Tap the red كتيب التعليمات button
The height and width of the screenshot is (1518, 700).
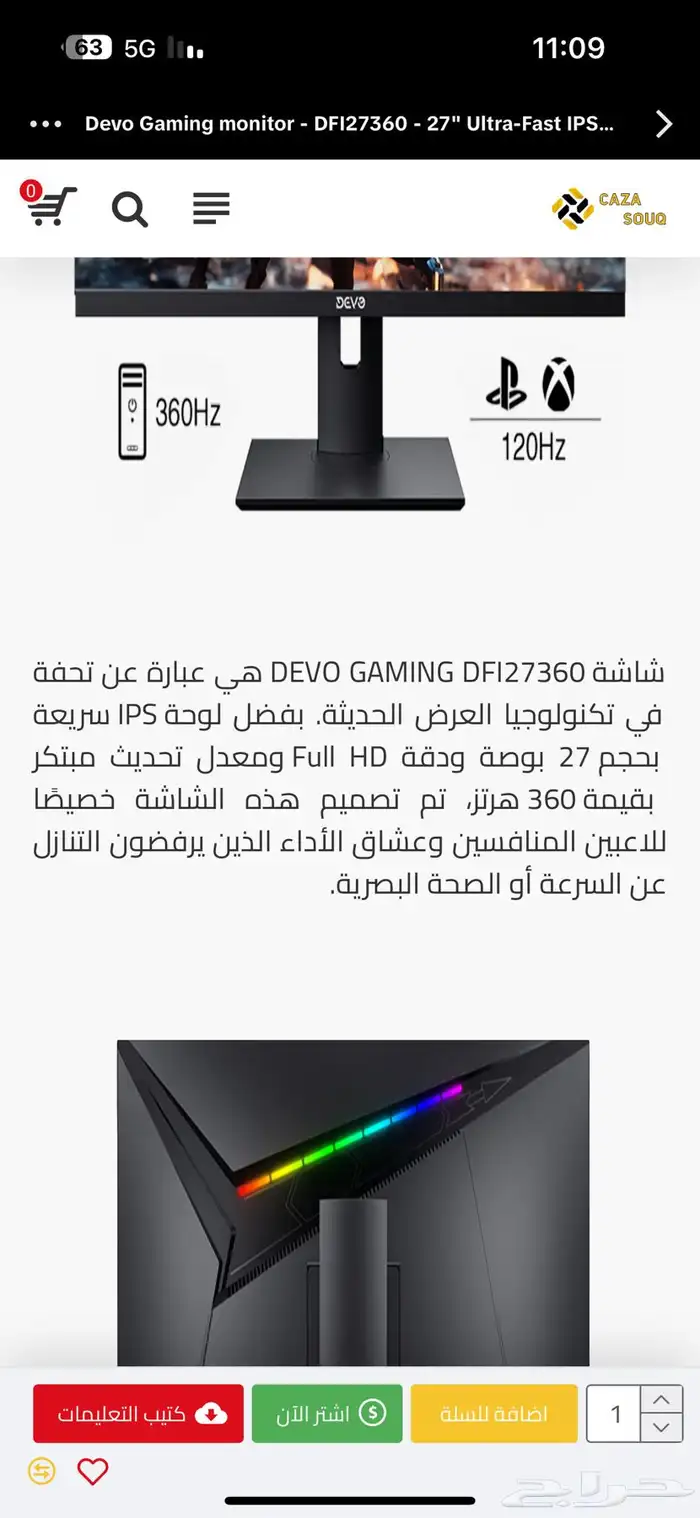click(138, 1413)
